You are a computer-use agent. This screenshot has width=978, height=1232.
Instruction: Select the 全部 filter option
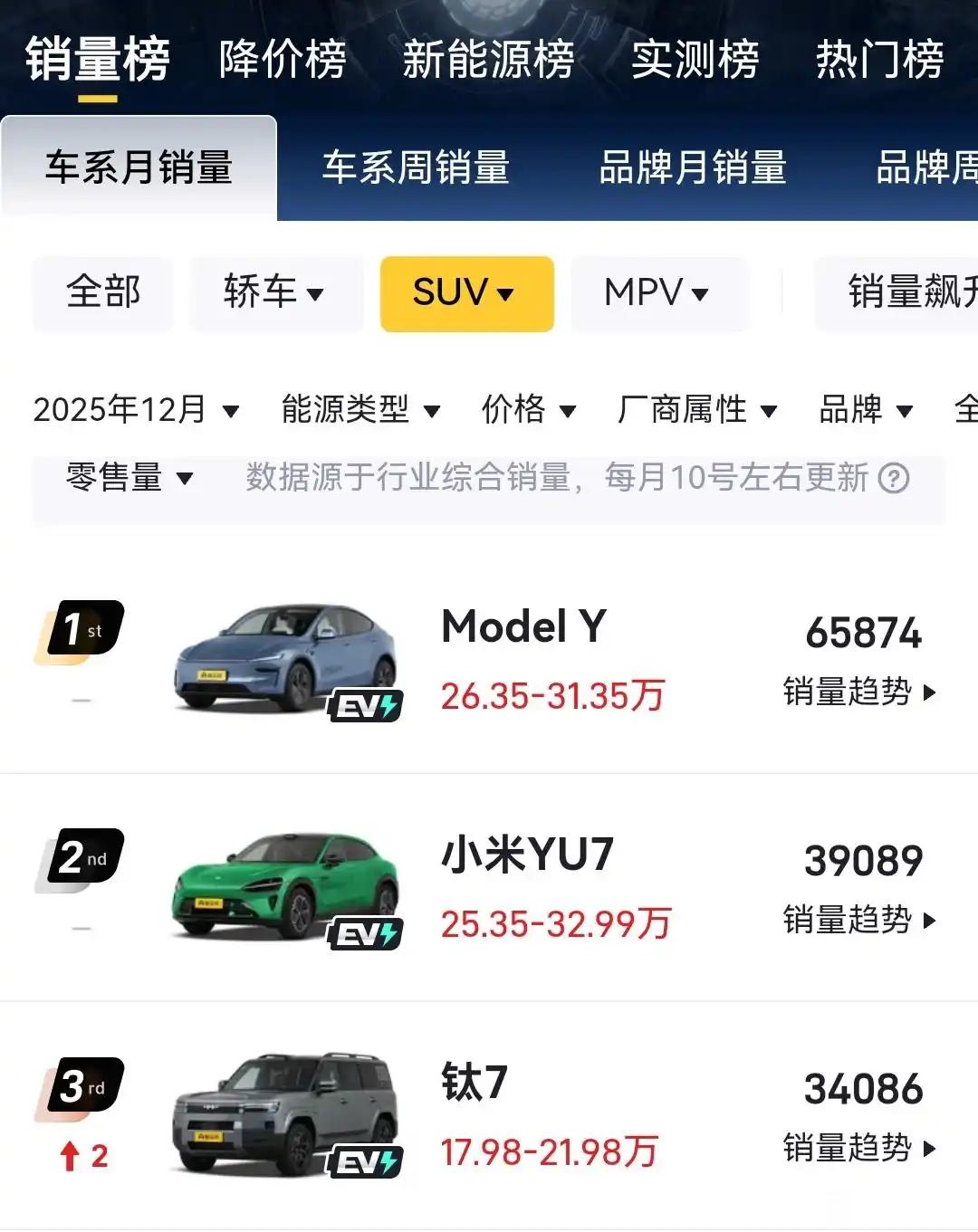(x=102, y=293)
